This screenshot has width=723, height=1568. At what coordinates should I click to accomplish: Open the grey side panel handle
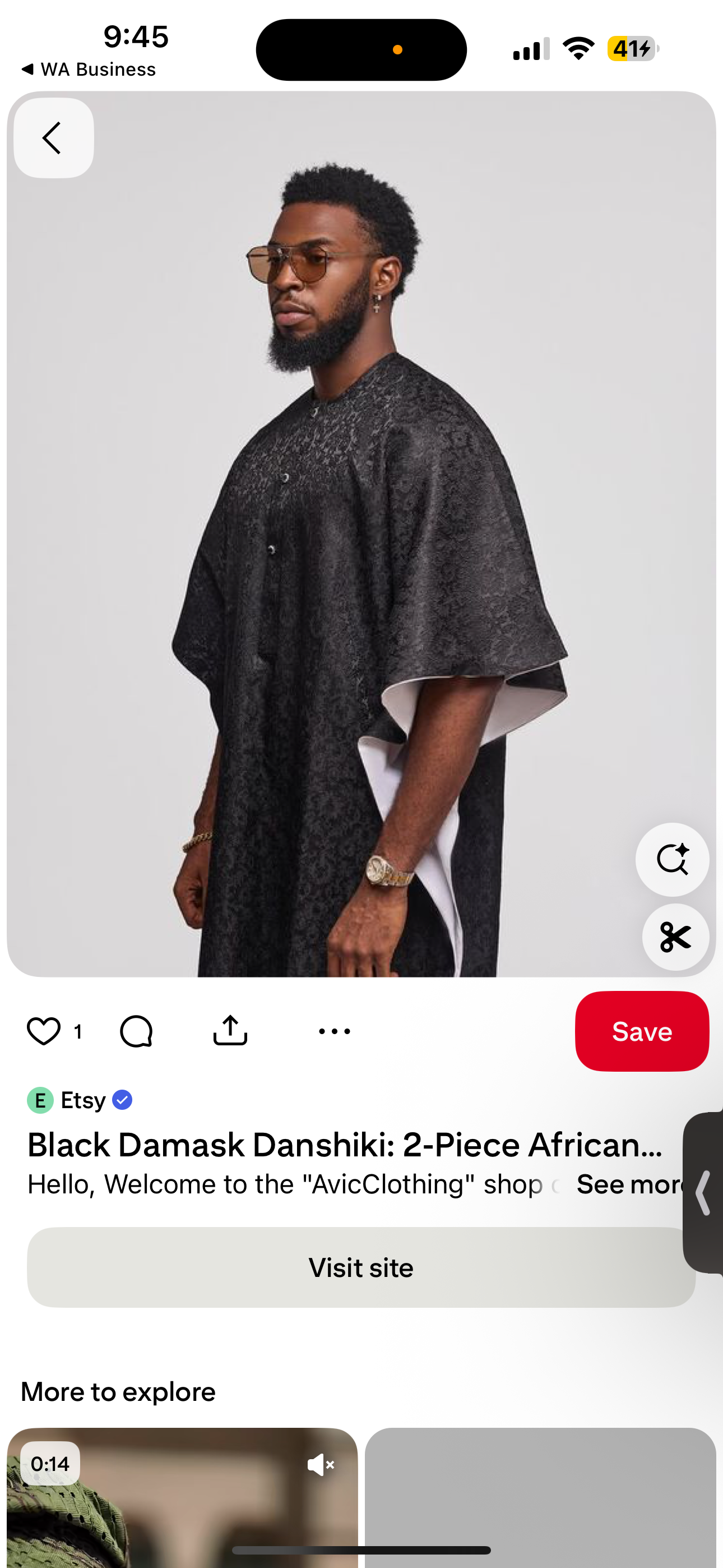coord(704,1193)
